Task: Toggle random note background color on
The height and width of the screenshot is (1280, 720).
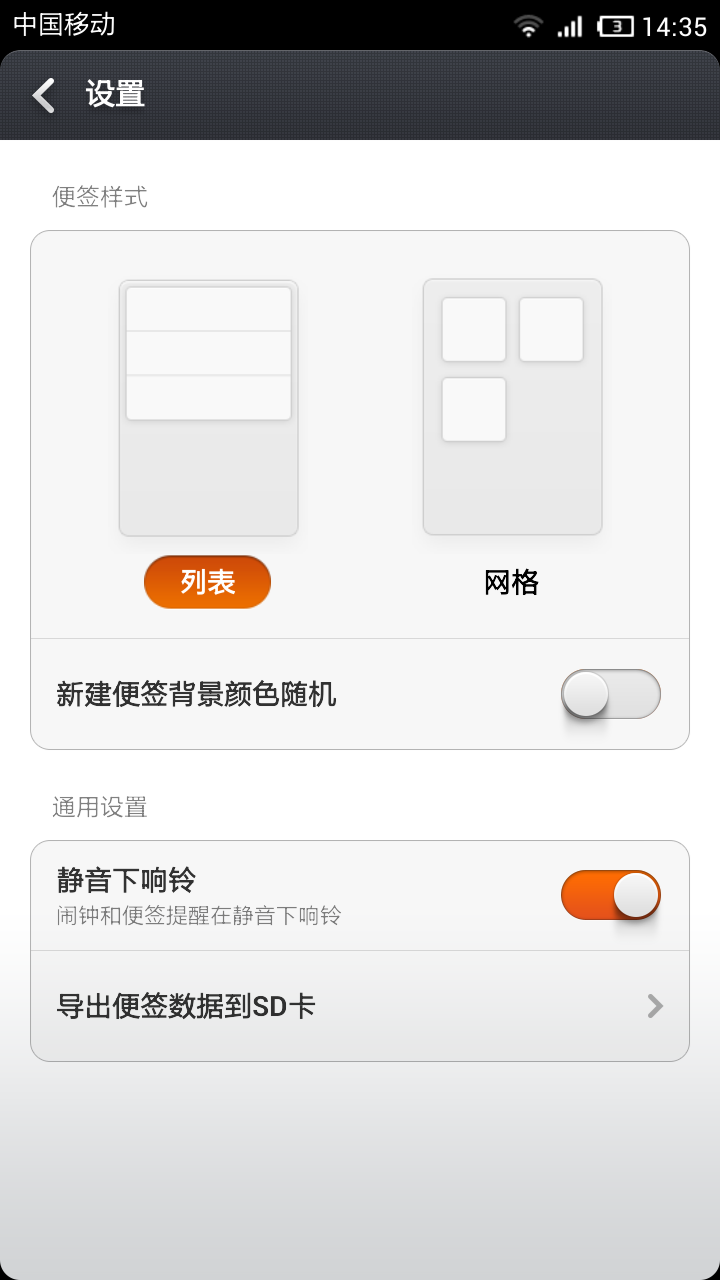Action: click(x=611, y=692)
